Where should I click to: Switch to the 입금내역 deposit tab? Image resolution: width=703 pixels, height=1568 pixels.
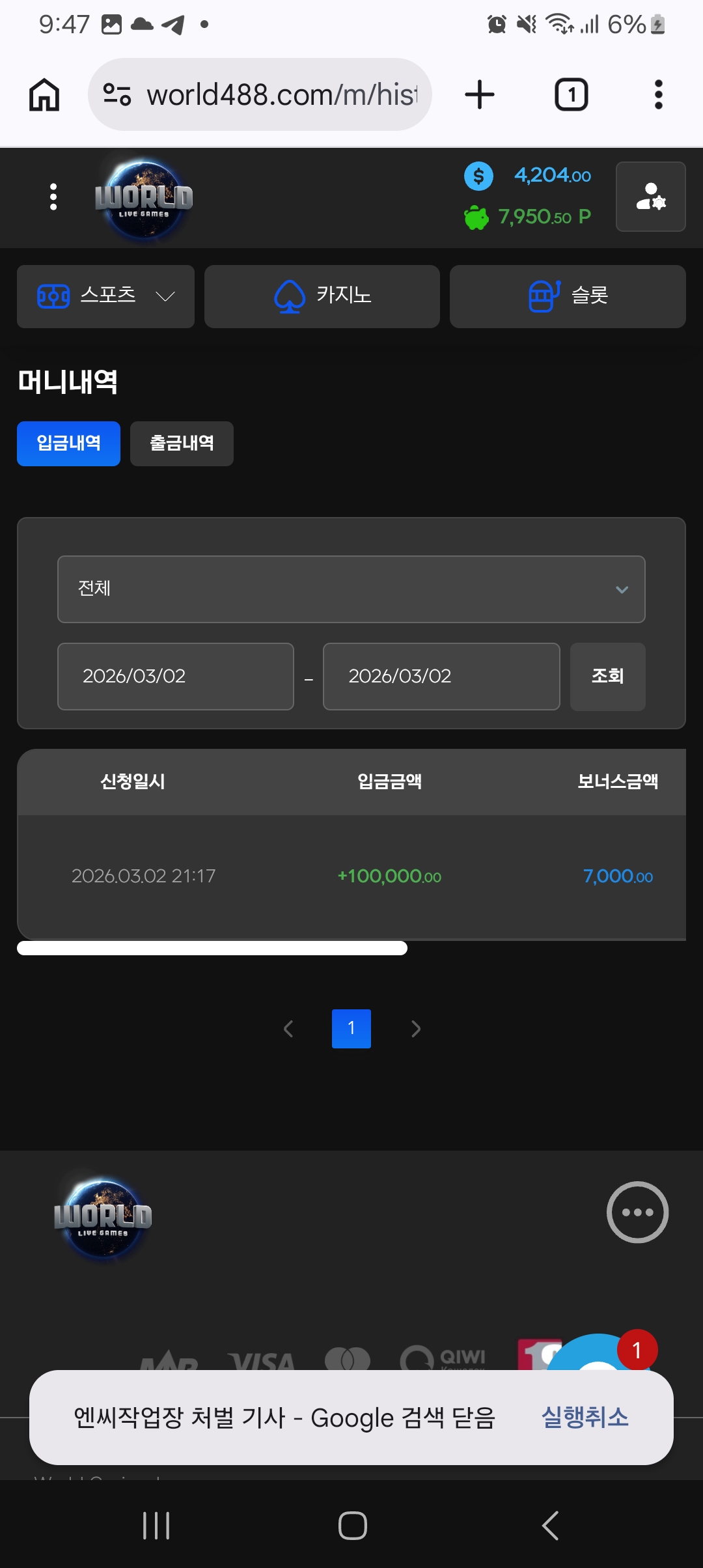pos(68,443)
